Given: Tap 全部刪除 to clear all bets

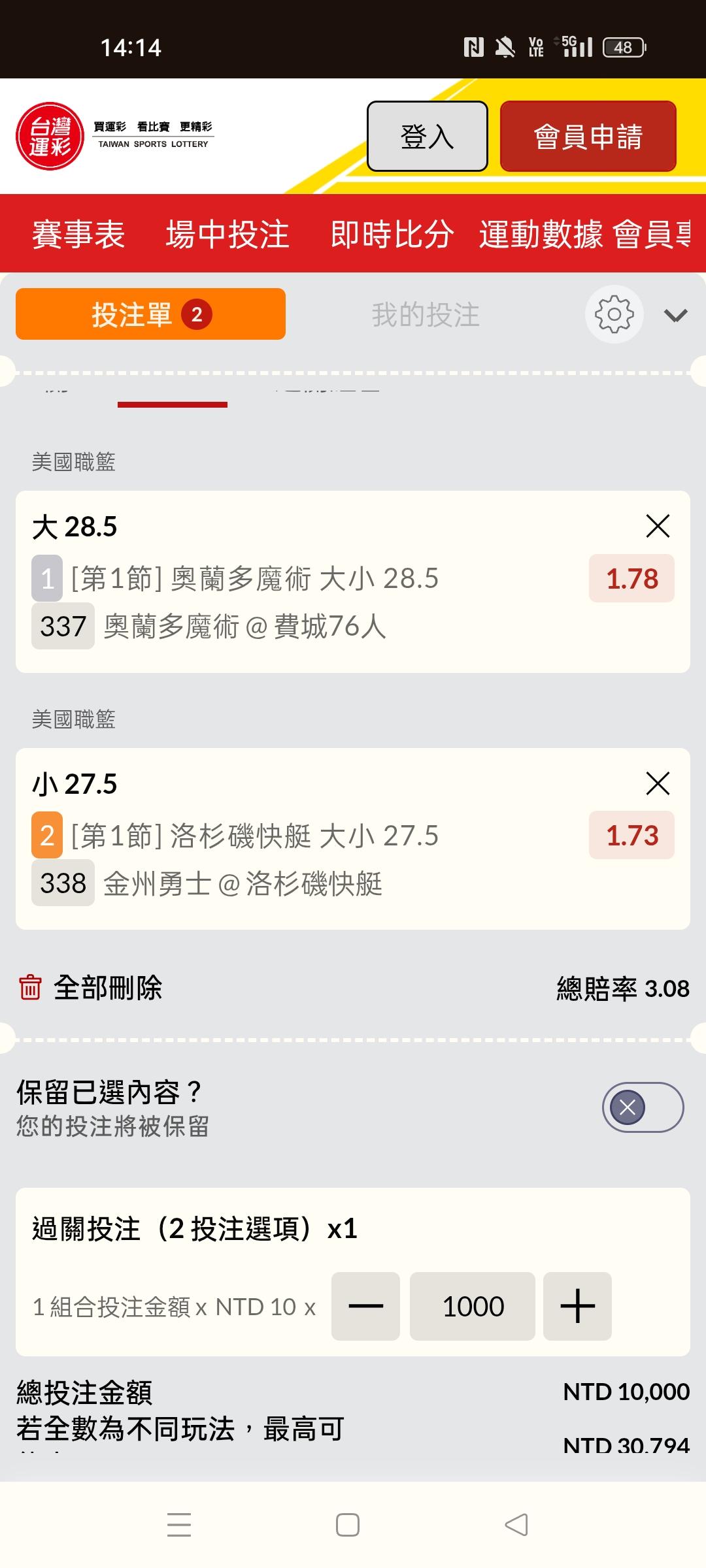Looking at the screenshot, I should point(92,987).
